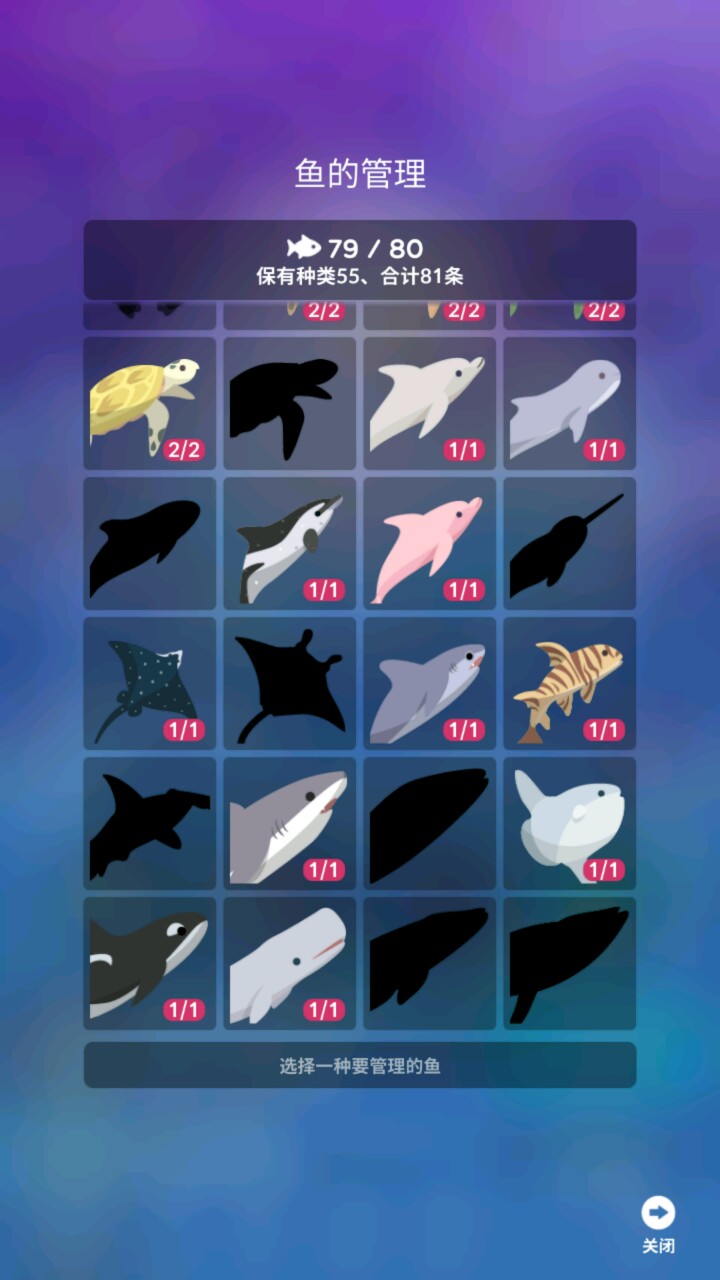Select the striped zebra shark tile
720x1280 pixels.
570,683
